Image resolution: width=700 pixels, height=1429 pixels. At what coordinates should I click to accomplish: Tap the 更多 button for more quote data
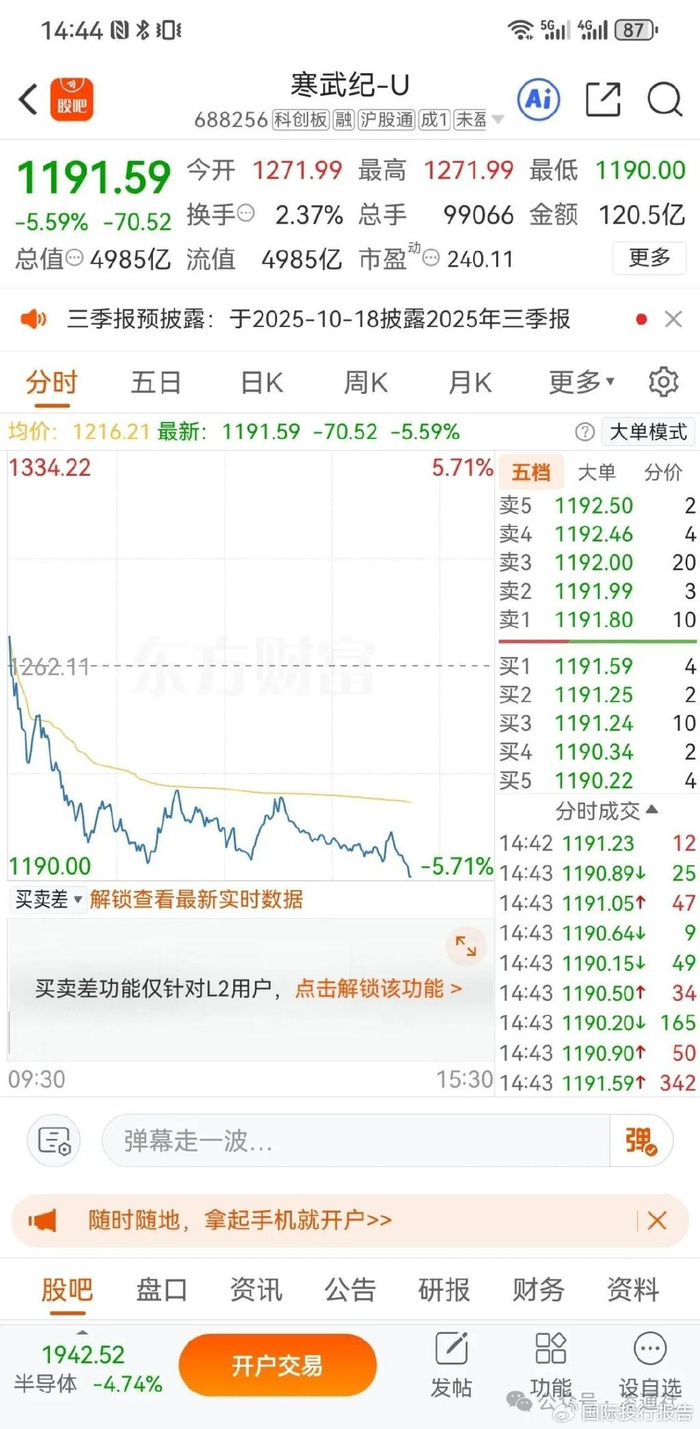click(x=649, y=258)
